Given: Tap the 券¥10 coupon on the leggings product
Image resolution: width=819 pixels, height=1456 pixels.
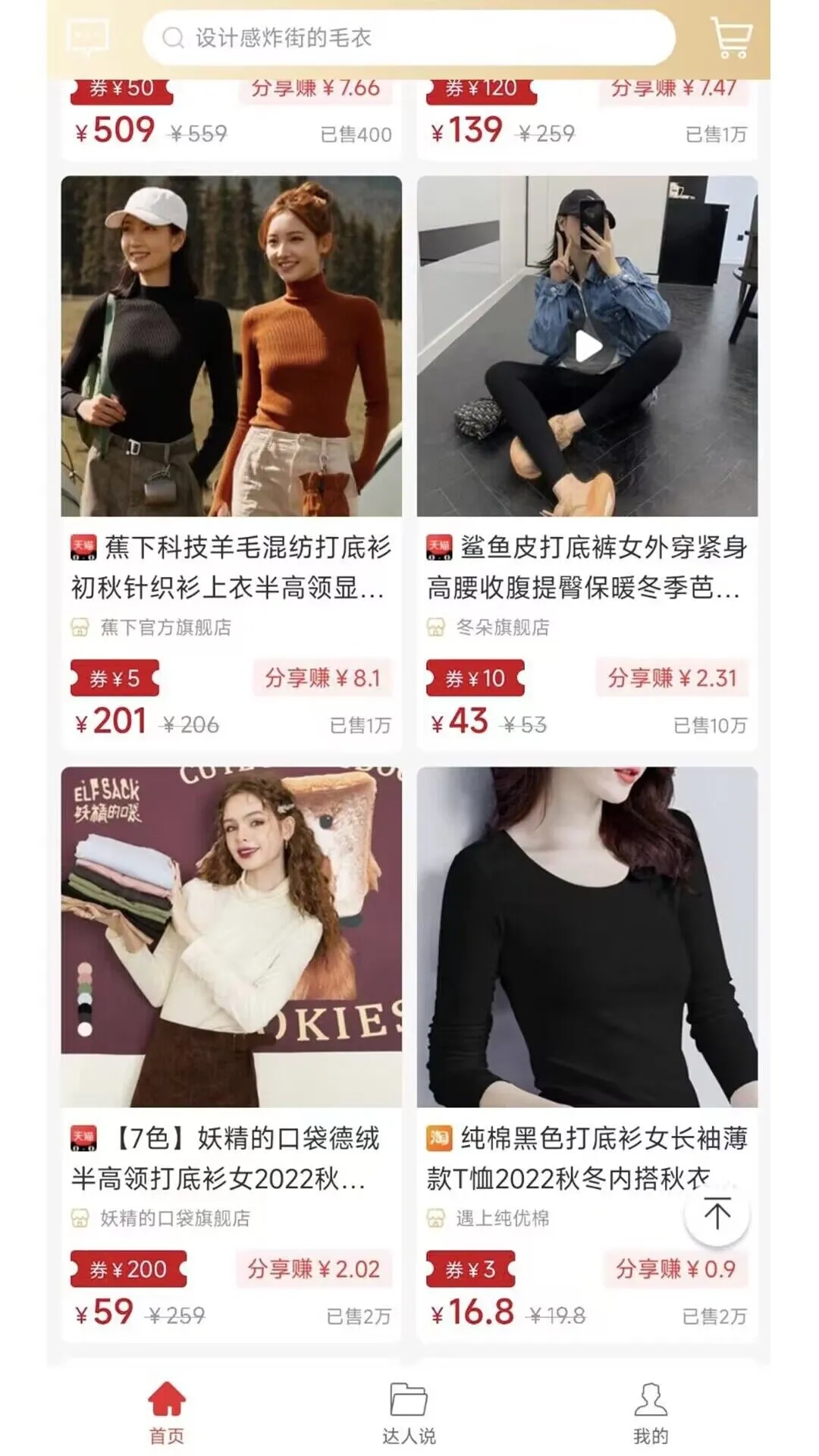Looking at the screenshot, I should click(474, 678).
